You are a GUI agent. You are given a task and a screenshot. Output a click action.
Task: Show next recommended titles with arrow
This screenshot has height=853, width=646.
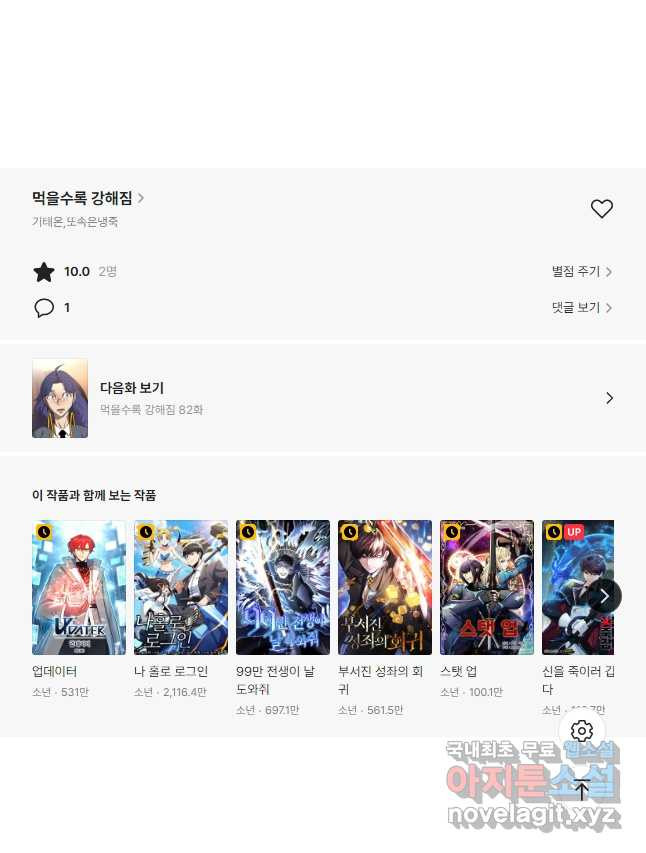click(x=603, y=596)
